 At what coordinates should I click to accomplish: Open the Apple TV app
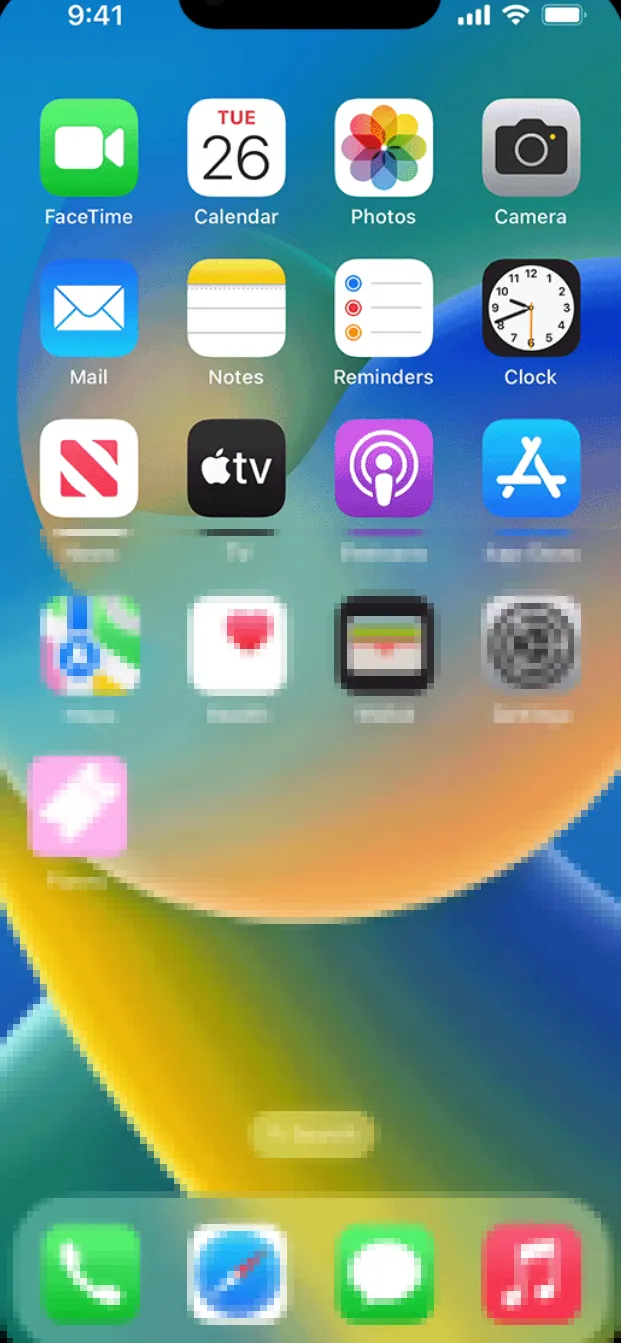coord(236,468)
